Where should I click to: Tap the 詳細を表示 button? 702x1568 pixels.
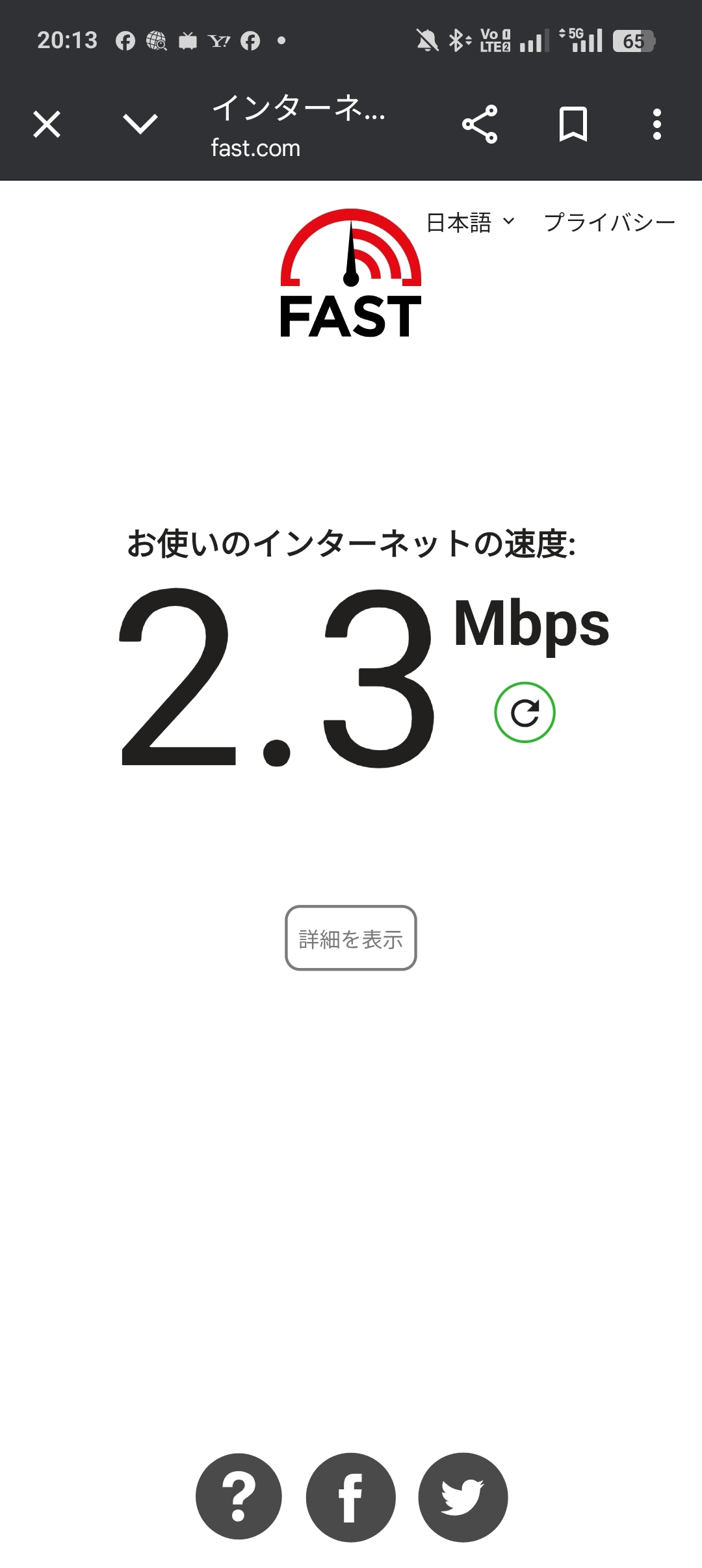click(351, 938)
